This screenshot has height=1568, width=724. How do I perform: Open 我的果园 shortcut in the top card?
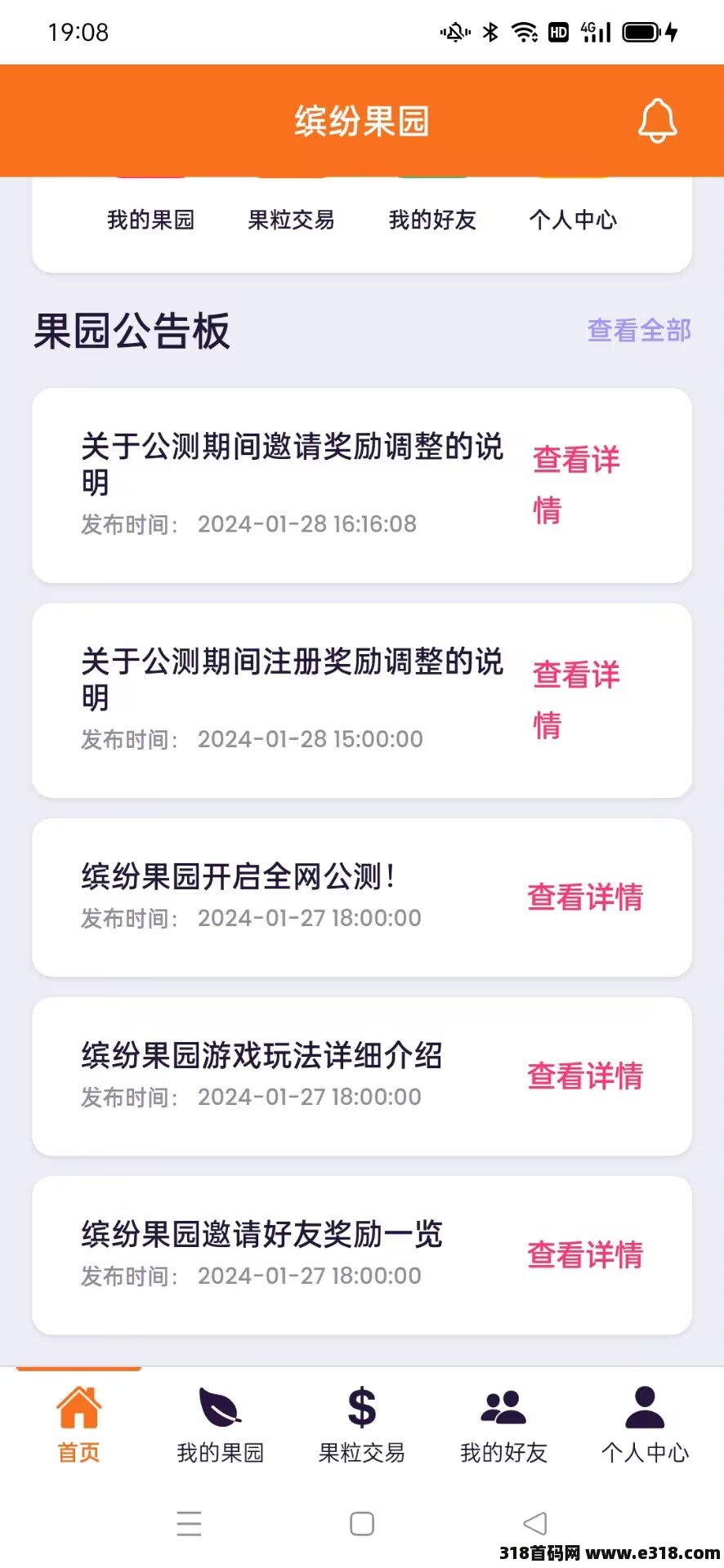pos(151,220)
